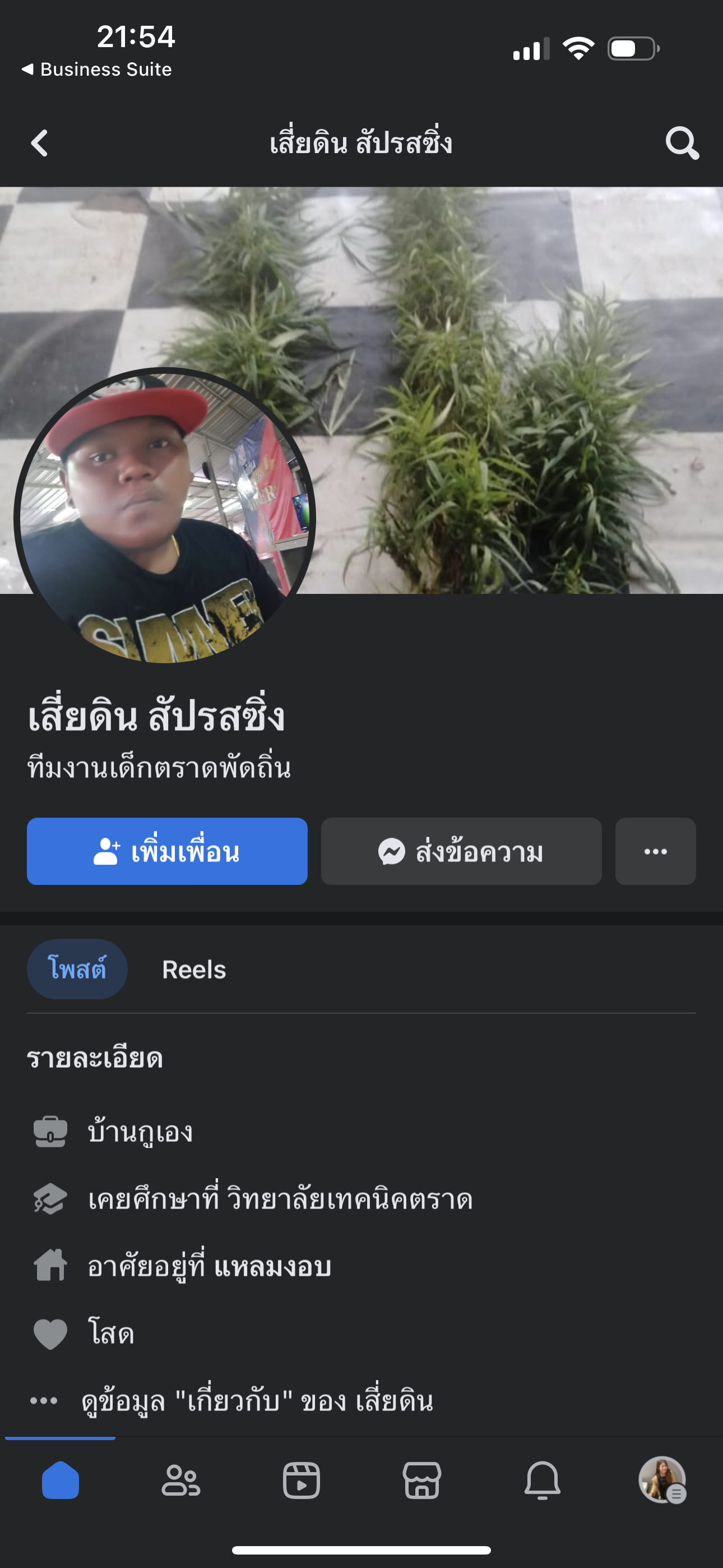Send a message via ส่งข้อความ button
The image size is (723, 1568).
[x=461, y=851]
